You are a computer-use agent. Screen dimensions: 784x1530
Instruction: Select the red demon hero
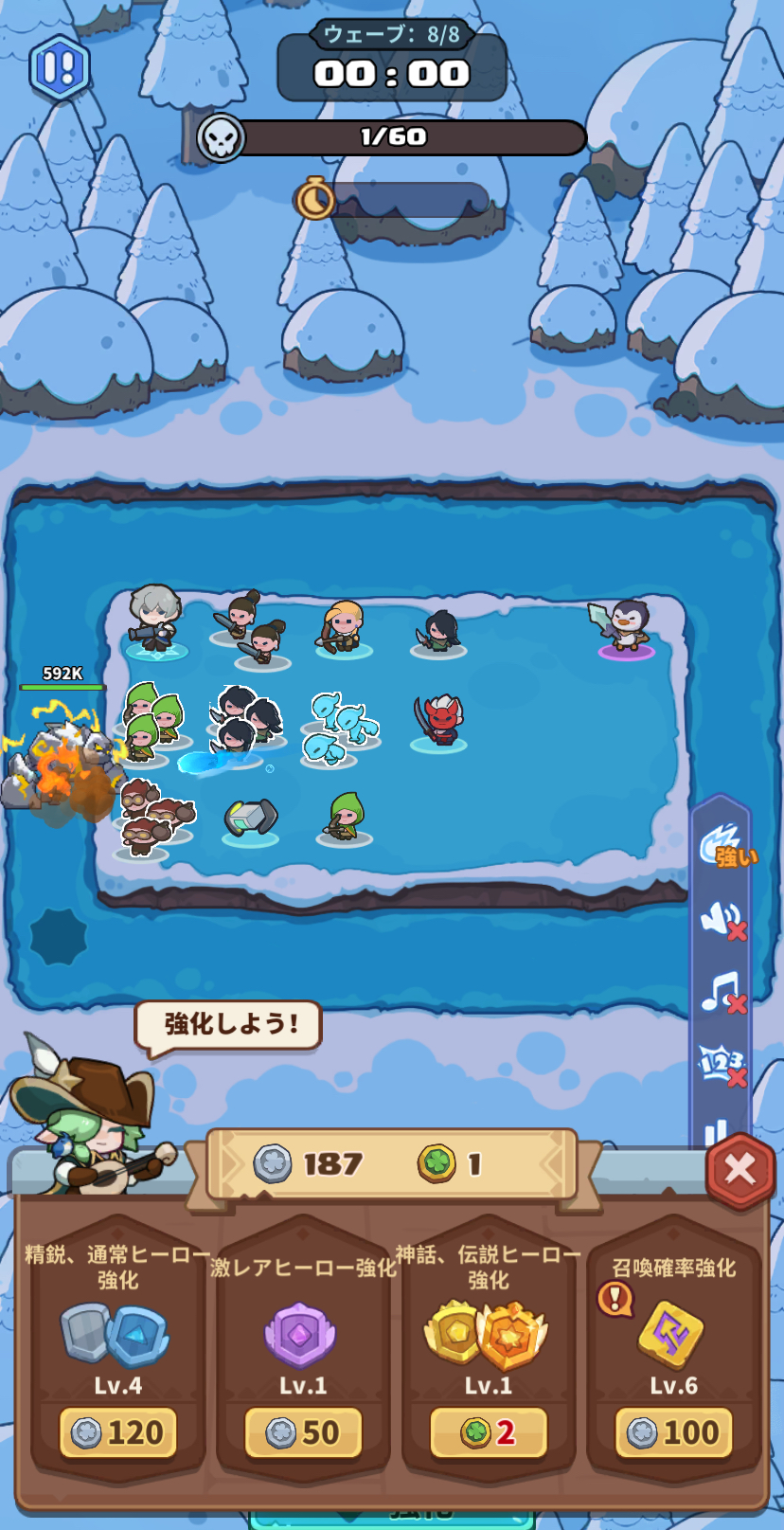tap(440, 720)
